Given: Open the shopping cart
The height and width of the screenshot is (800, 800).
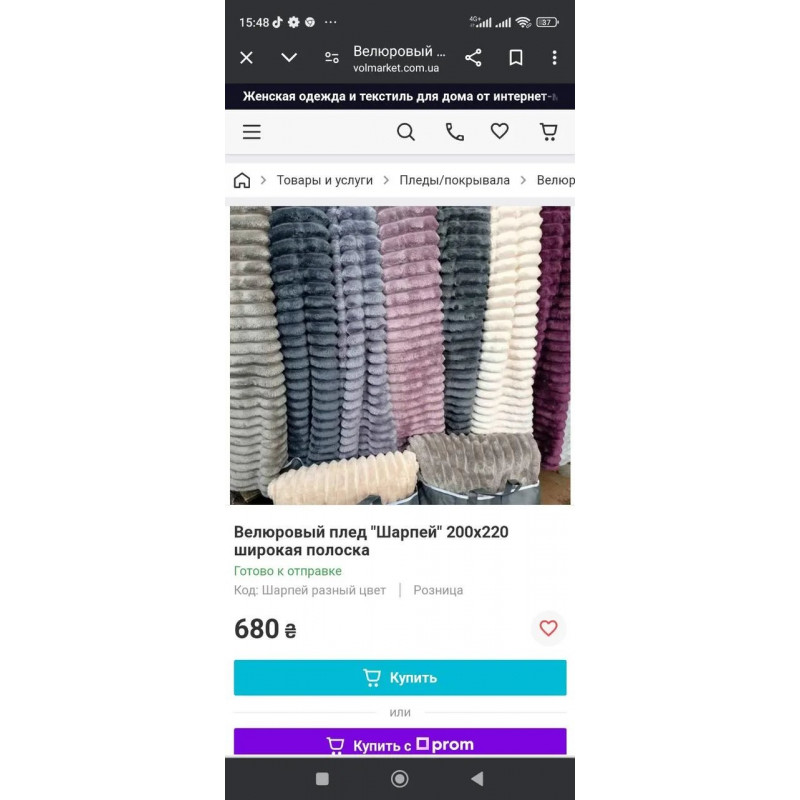Looking at the screenshot, I should (x=548, y=132).
